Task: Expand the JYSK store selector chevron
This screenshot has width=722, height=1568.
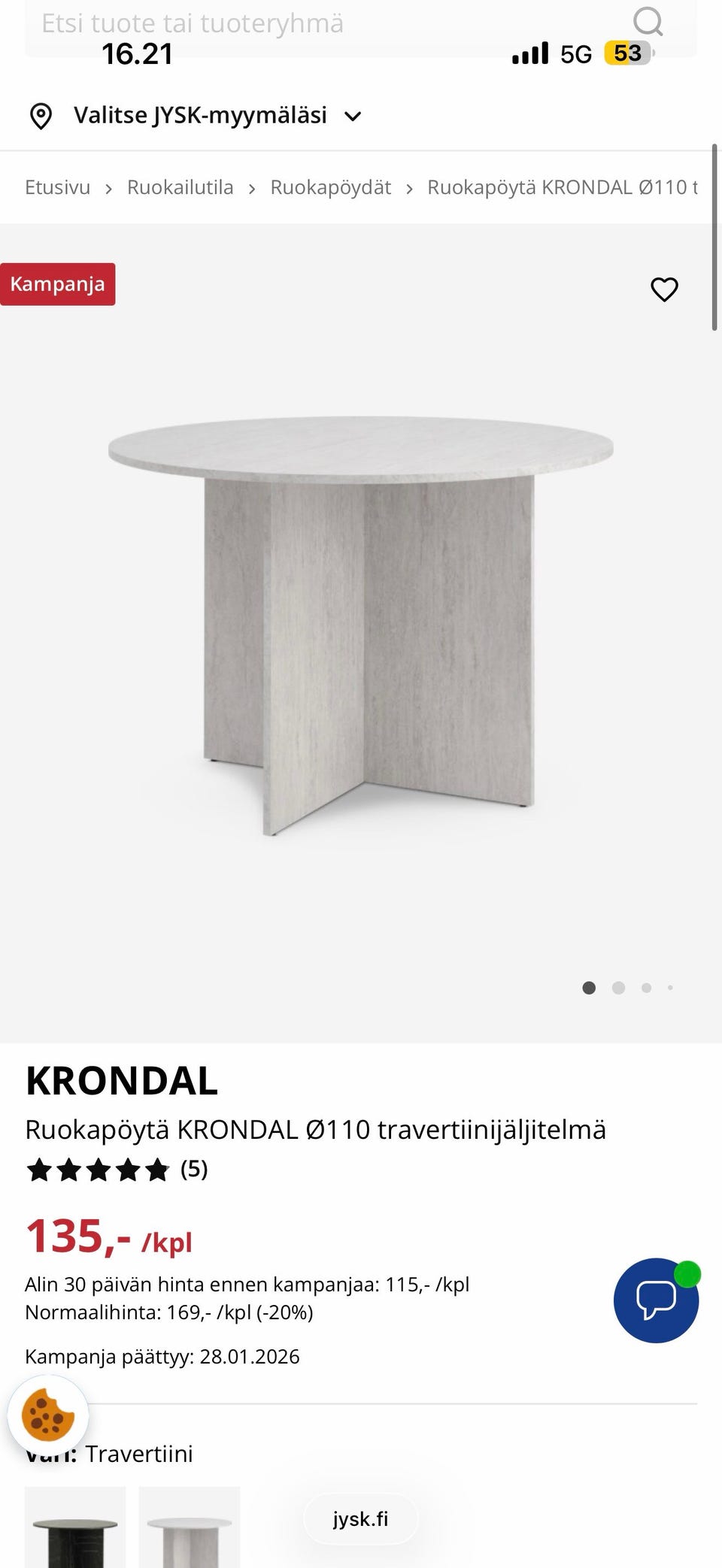Action: (353, 116)
